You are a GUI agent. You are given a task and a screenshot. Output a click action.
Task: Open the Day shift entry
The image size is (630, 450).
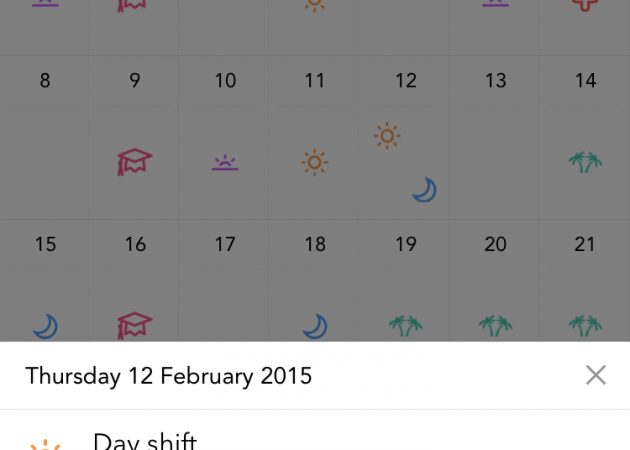point(145,440)
